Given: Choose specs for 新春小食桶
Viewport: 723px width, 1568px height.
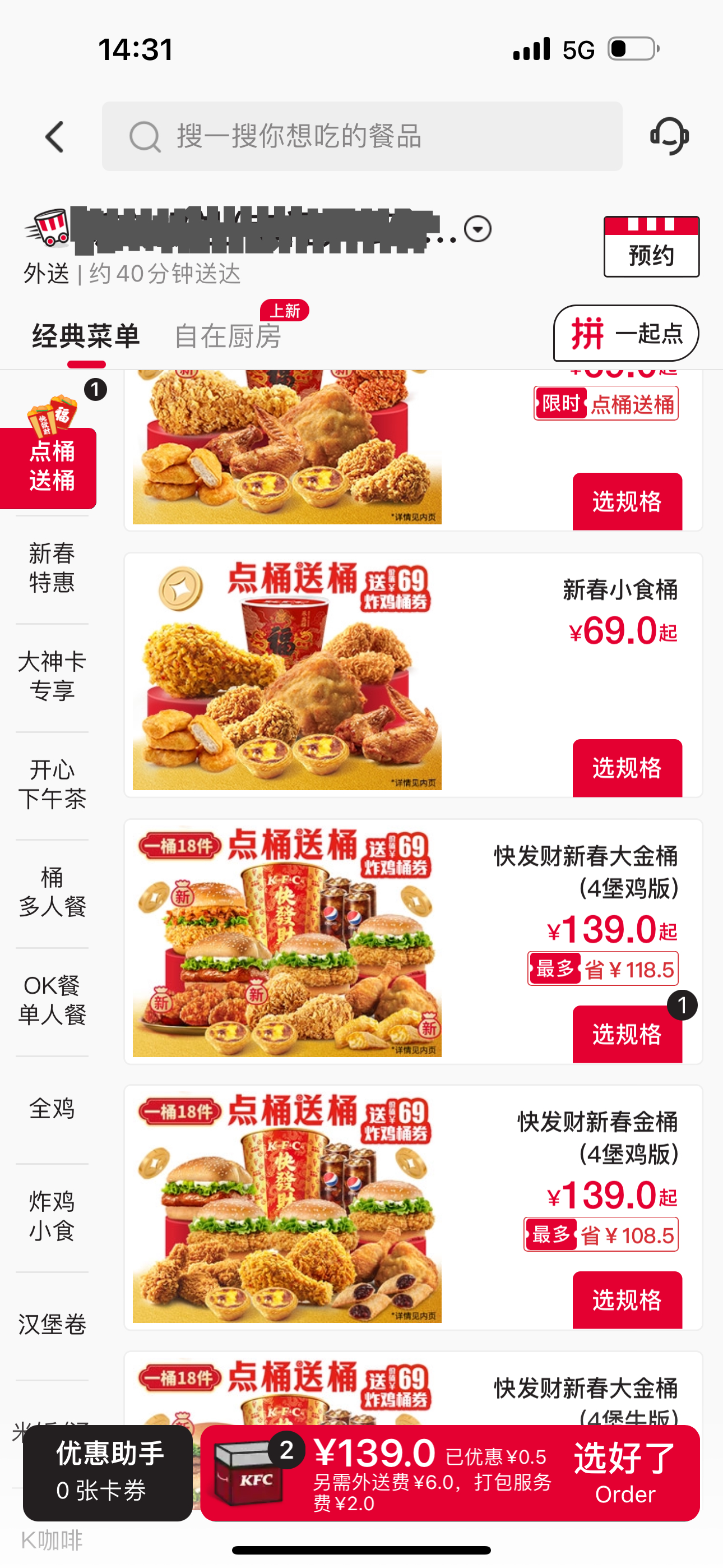Looking at the screenshot, I should (626, 768).
